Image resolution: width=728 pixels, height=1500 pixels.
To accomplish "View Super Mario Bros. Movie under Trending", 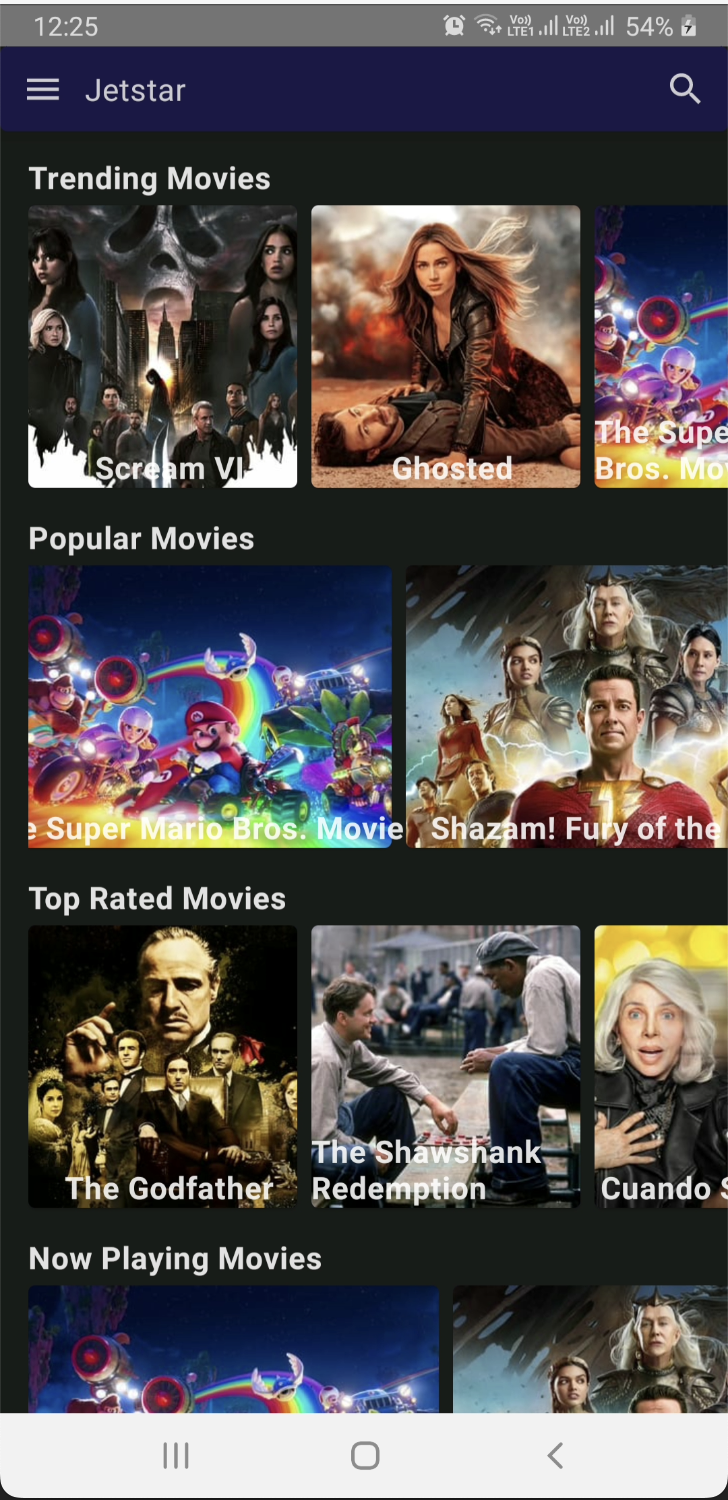I will 661,347.
